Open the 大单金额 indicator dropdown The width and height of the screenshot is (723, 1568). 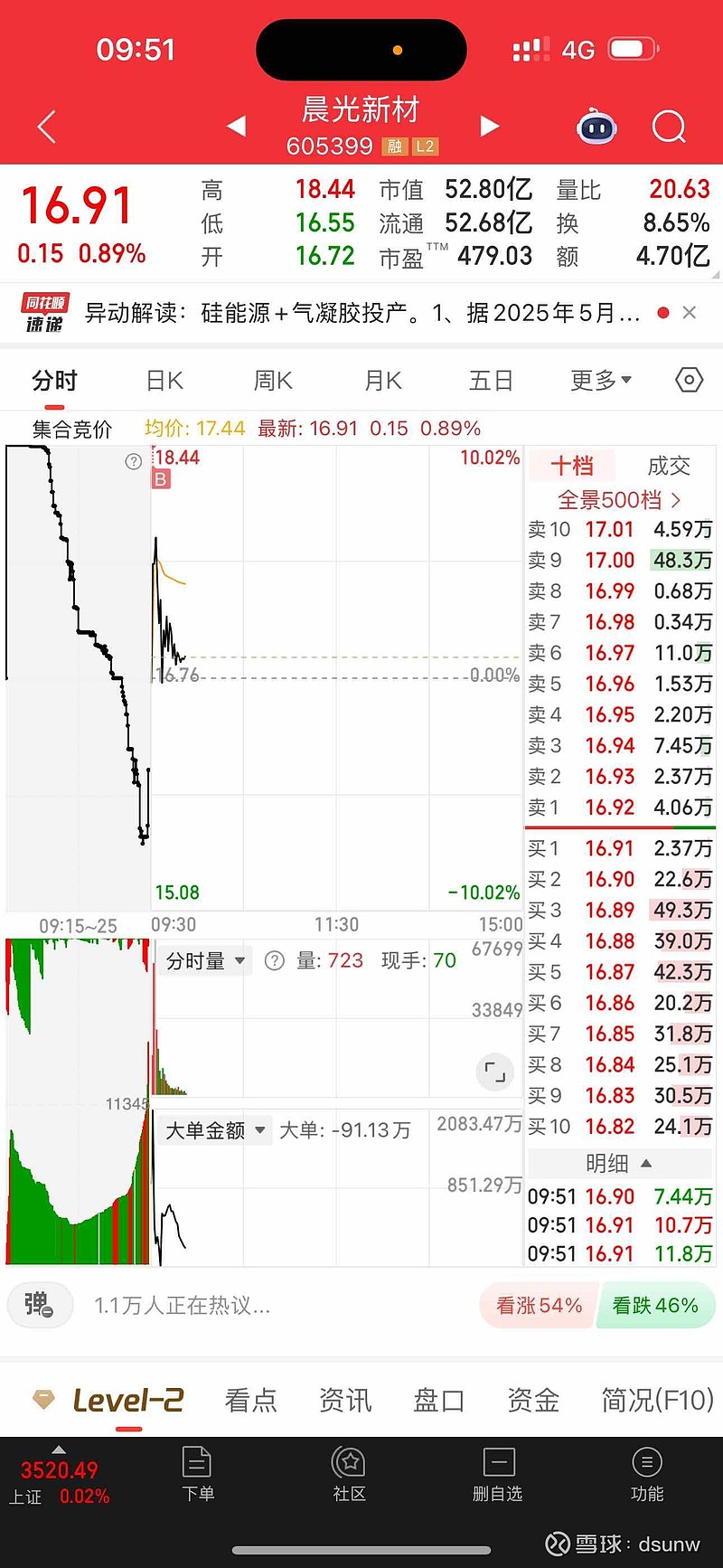pyautogui.click(x=215, y=1130)
